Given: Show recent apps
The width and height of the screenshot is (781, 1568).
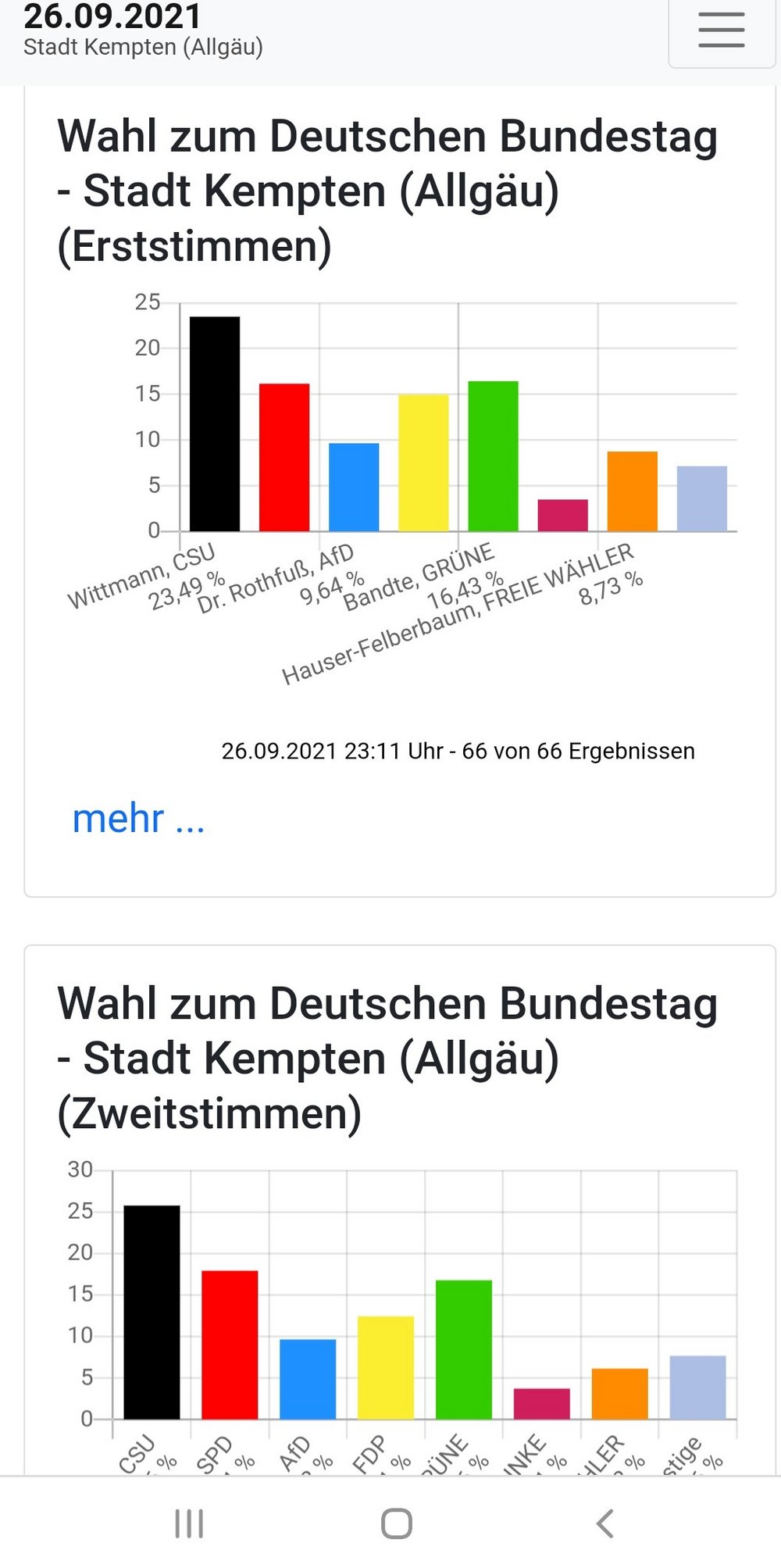Looking at the screenshot, I should coord(189,1523).
